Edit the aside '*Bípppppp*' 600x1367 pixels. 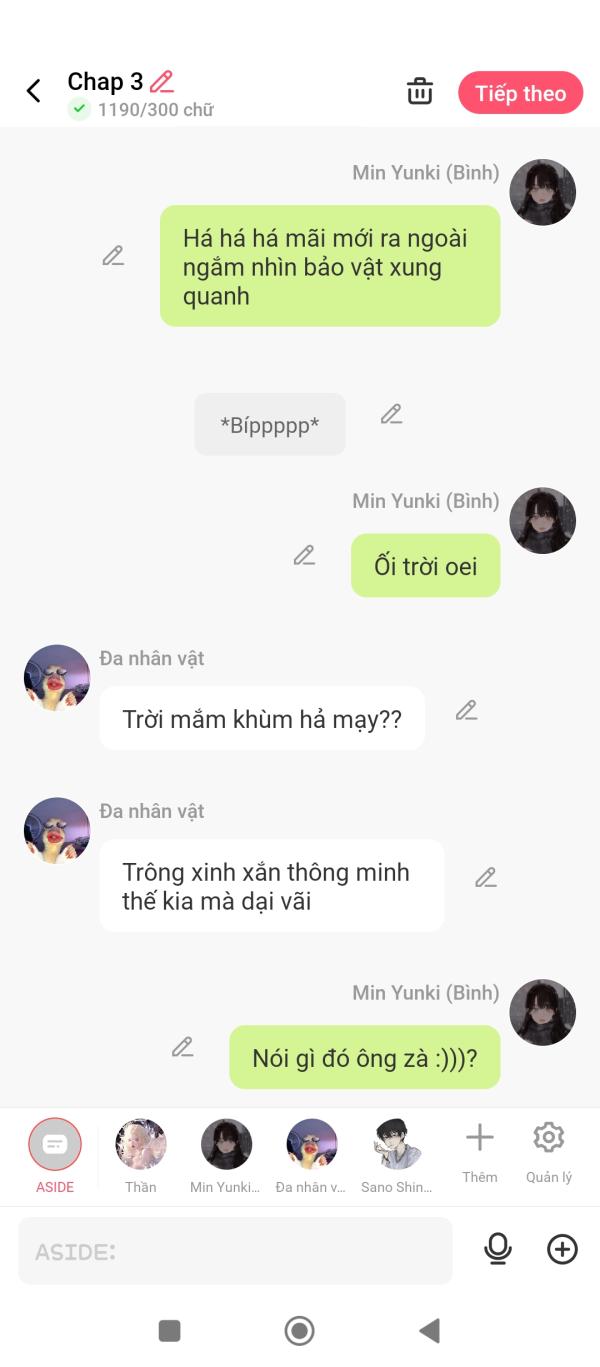(x=391, y=414)
